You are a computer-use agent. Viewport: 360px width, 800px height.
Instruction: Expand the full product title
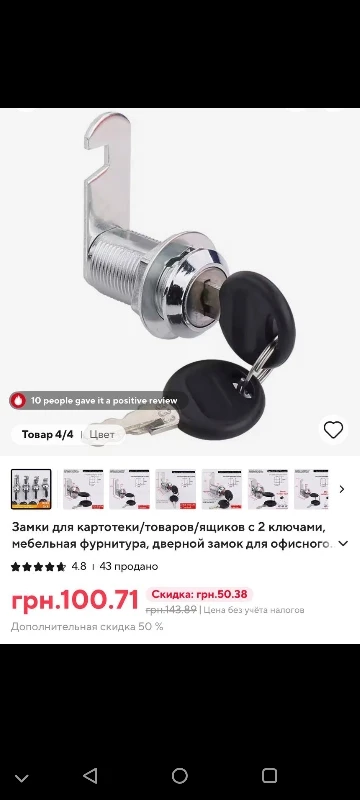(343, 544)
